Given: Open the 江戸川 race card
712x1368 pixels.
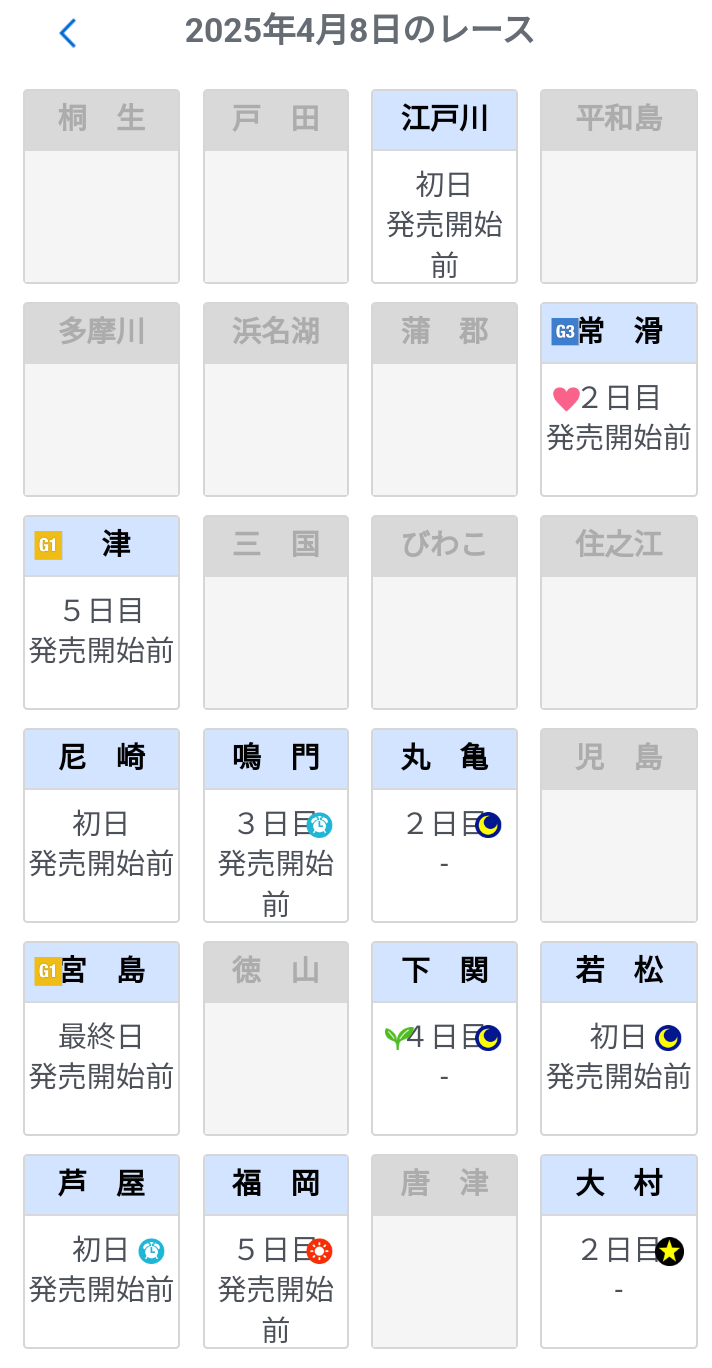Looking at the screenshot, I should tap(444, 187).
